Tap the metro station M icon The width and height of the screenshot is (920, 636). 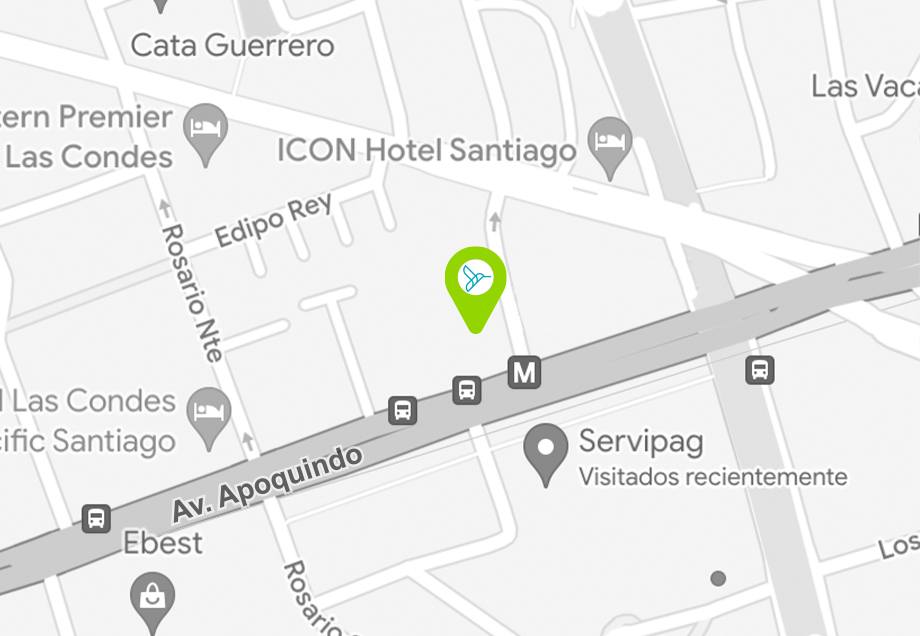[524, 373]
